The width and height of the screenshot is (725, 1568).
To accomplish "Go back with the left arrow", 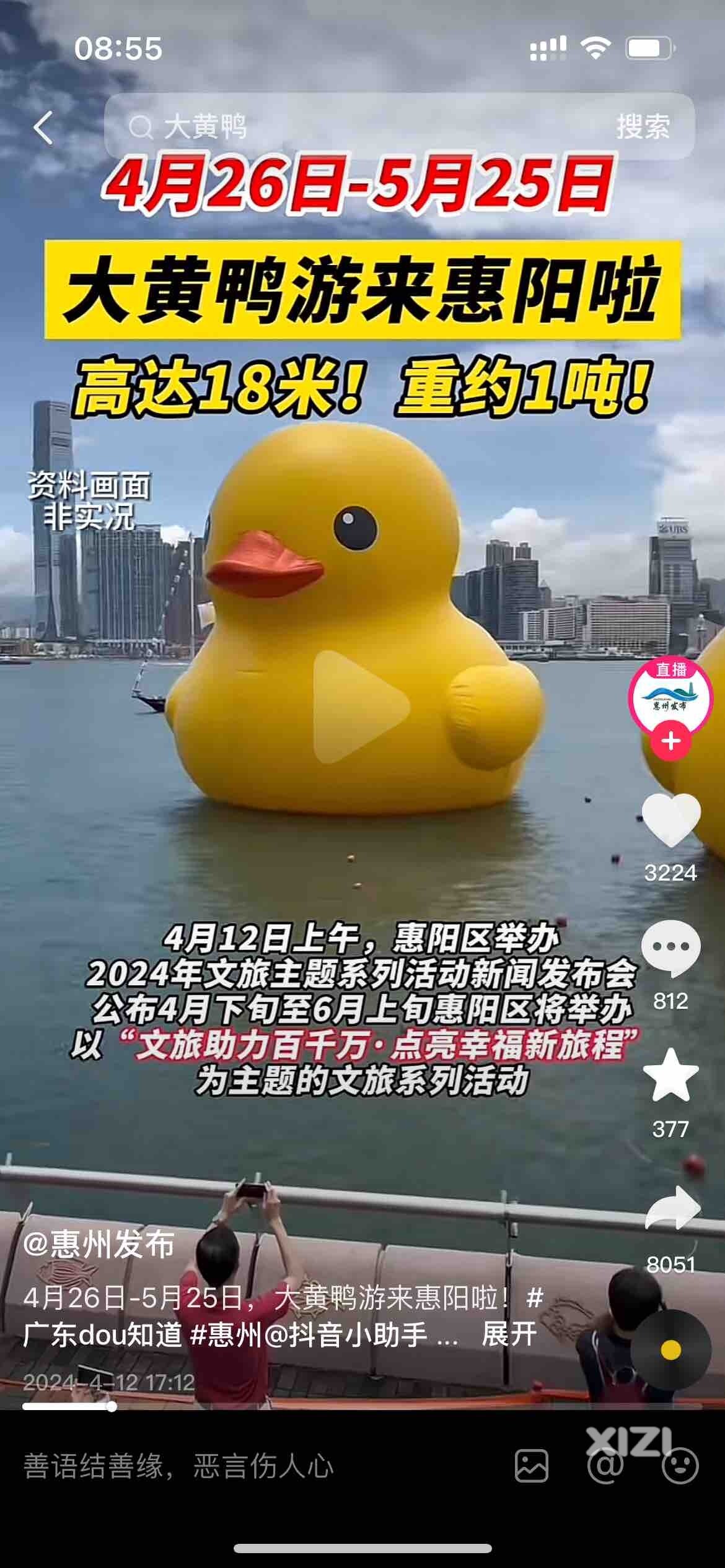I will point(43,128).
